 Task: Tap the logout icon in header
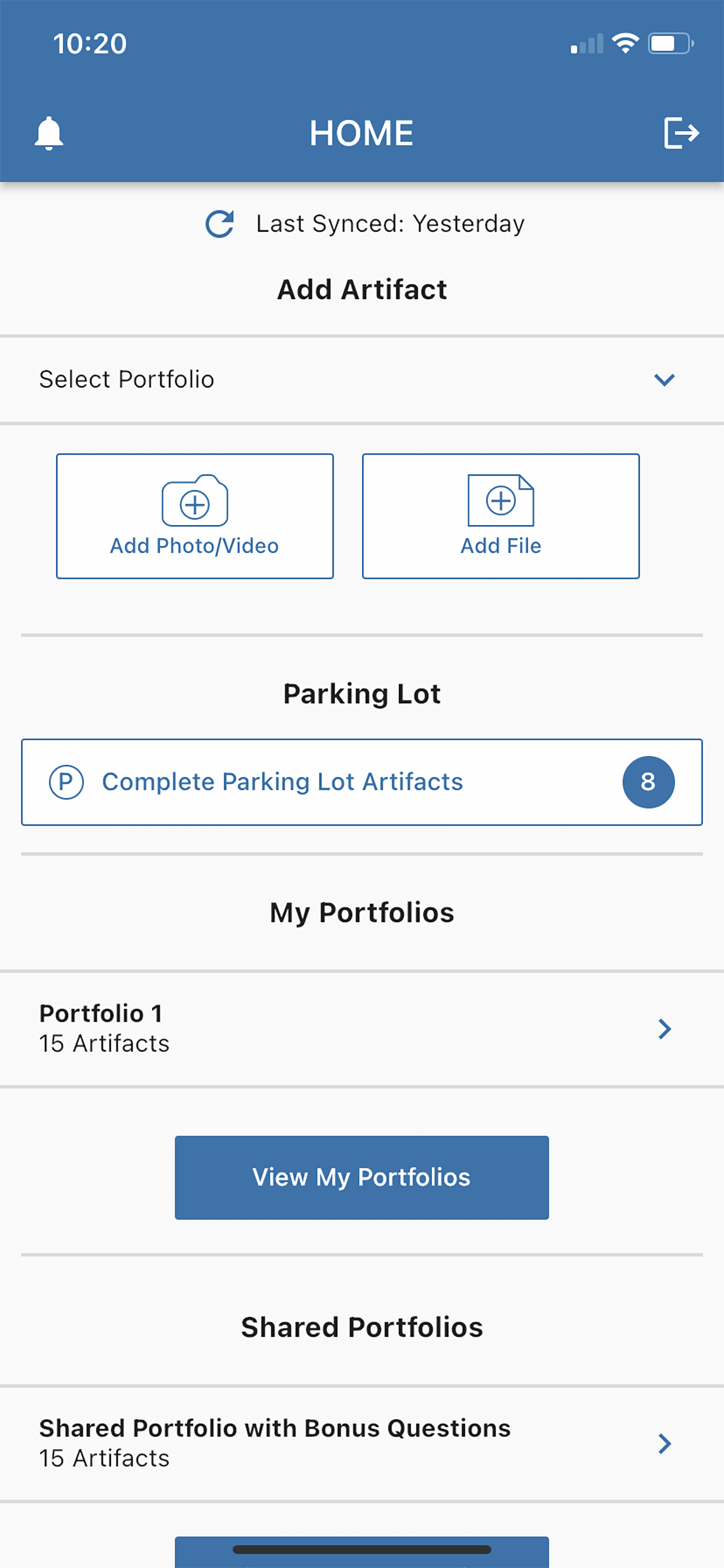click(x=681, y=132)
